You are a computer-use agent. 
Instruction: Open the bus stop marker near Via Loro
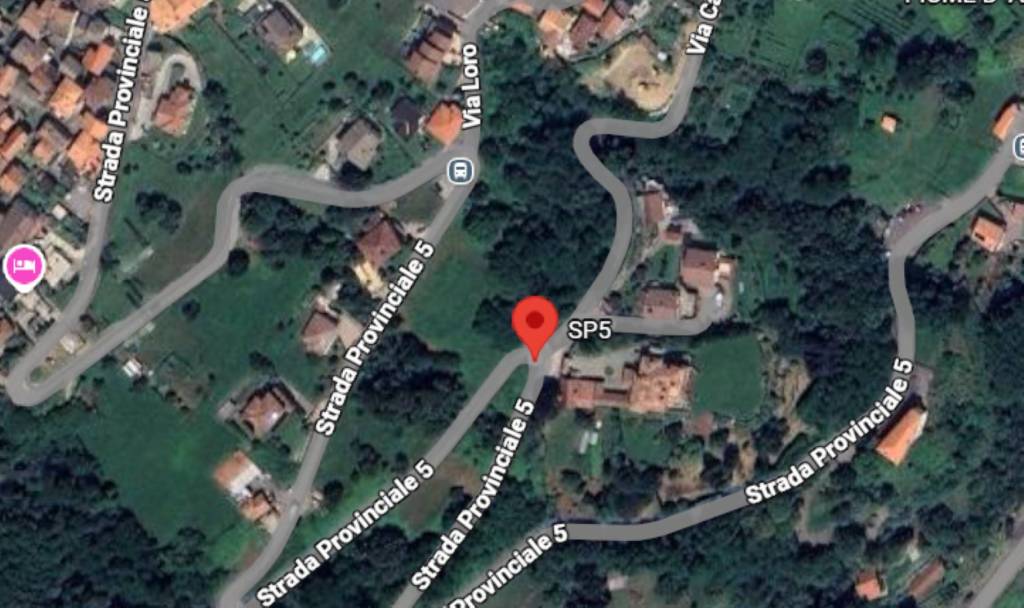point(460,170)
